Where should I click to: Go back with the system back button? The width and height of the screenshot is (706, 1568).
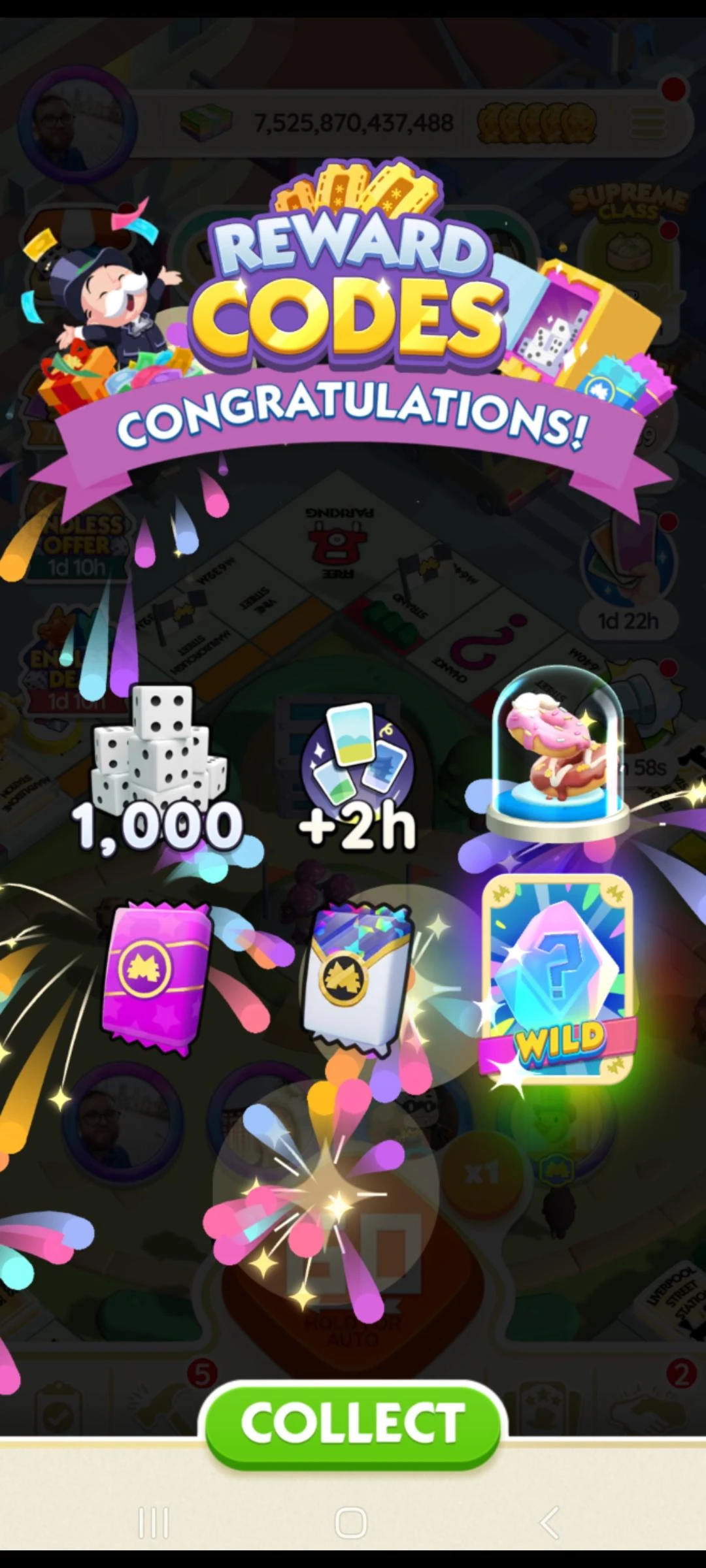(x=549, y=1523)
